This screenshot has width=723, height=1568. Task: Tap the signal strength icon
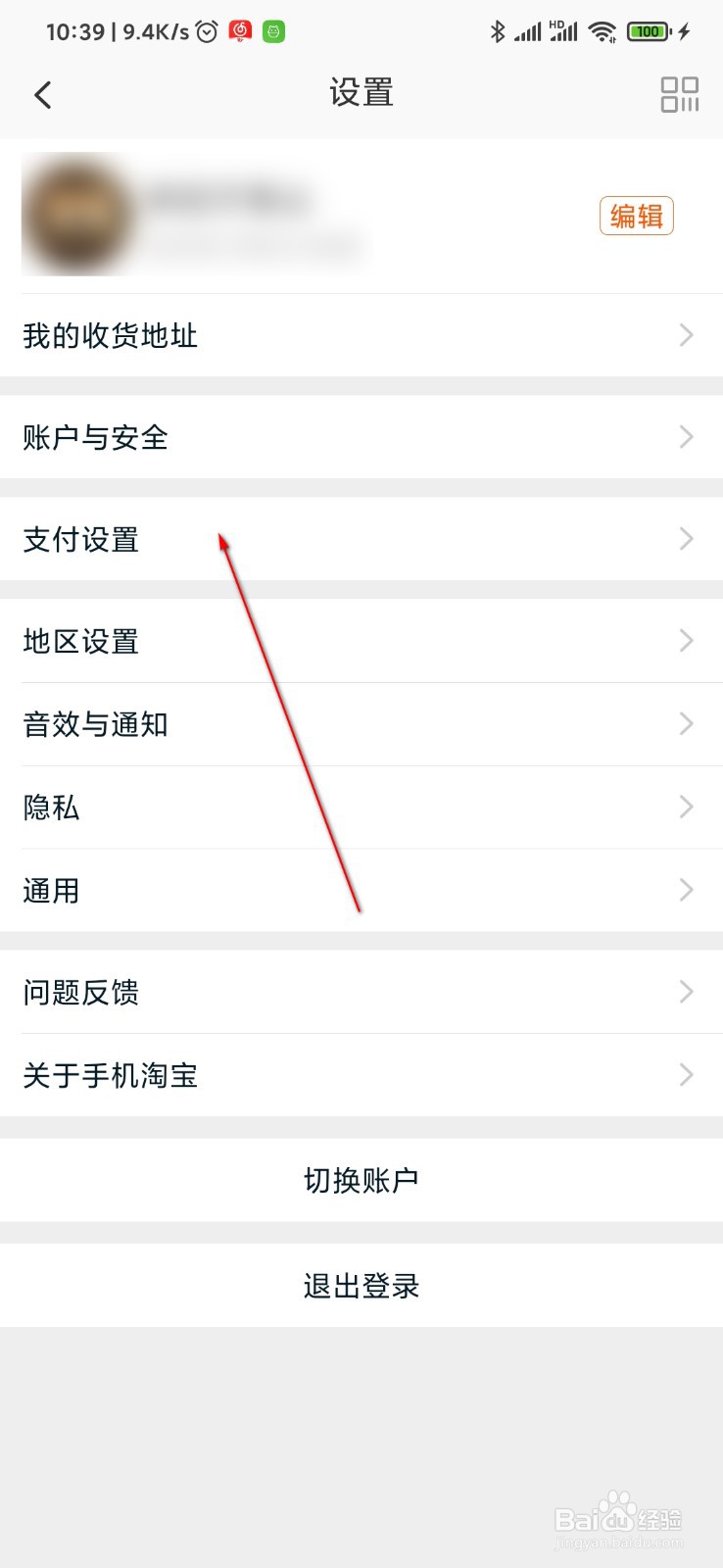click(530, 30)
